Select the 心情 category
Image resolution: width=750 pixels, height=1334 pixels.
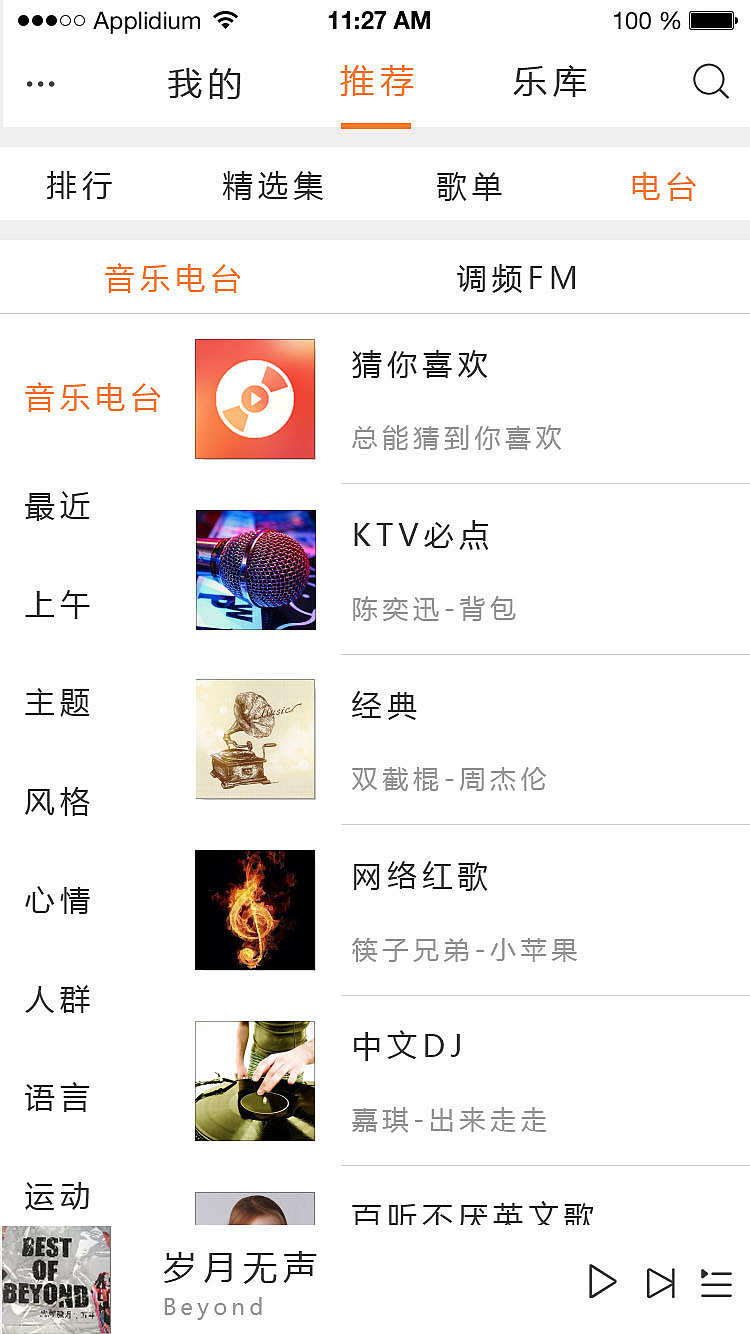click(57, 901)
